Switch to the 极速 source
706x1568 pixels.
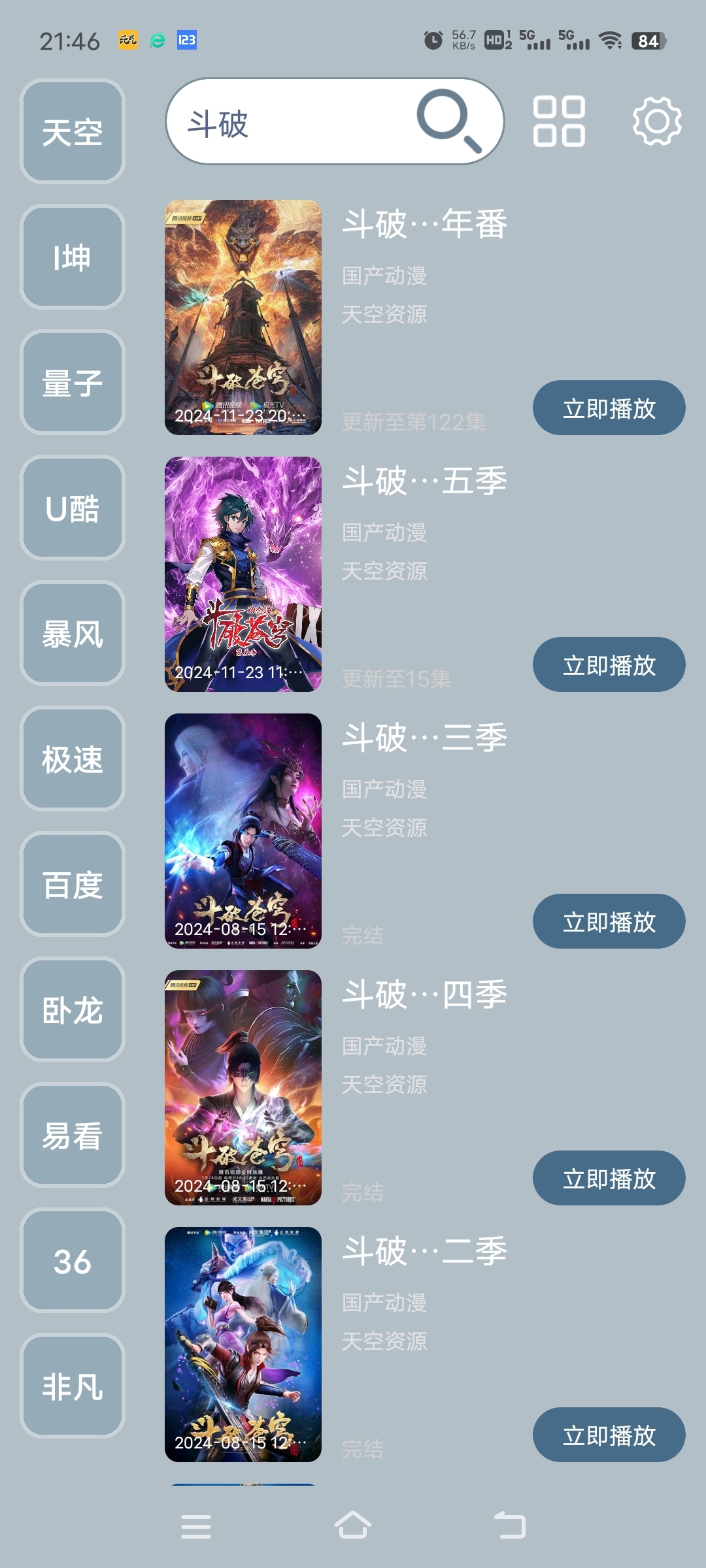[73, 759]
